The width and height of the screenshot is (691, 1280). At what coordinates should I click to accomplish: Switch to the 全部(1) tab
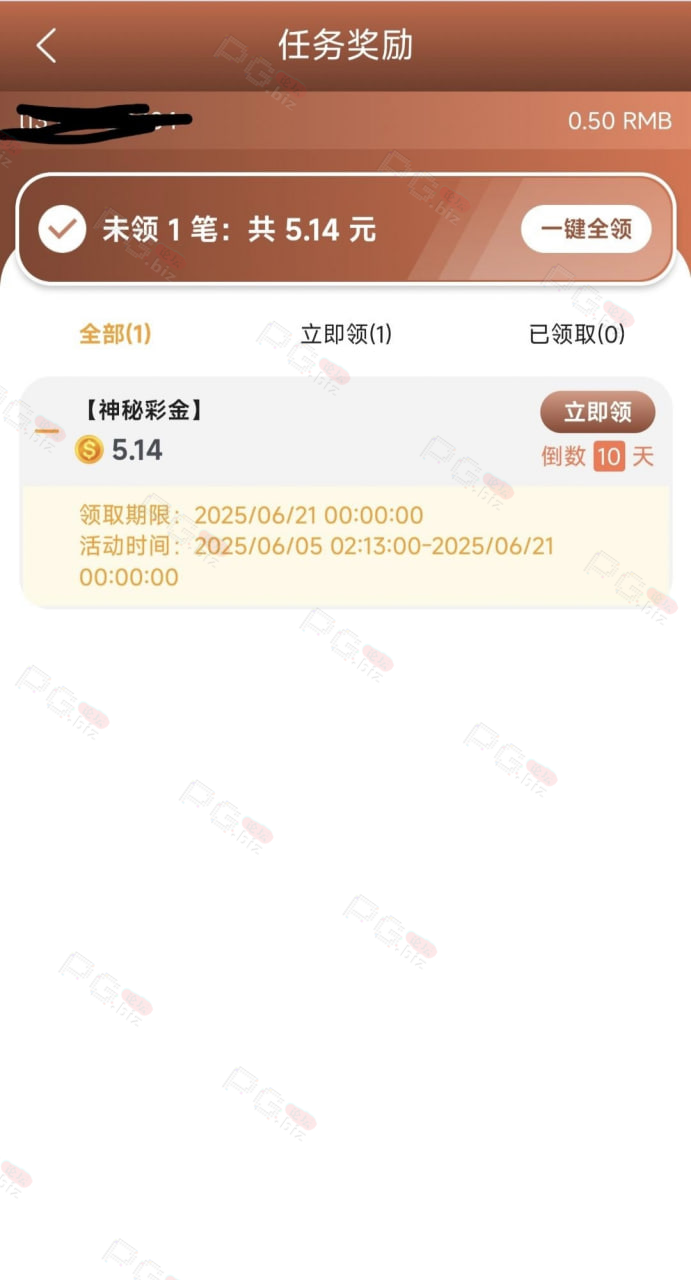115,334
